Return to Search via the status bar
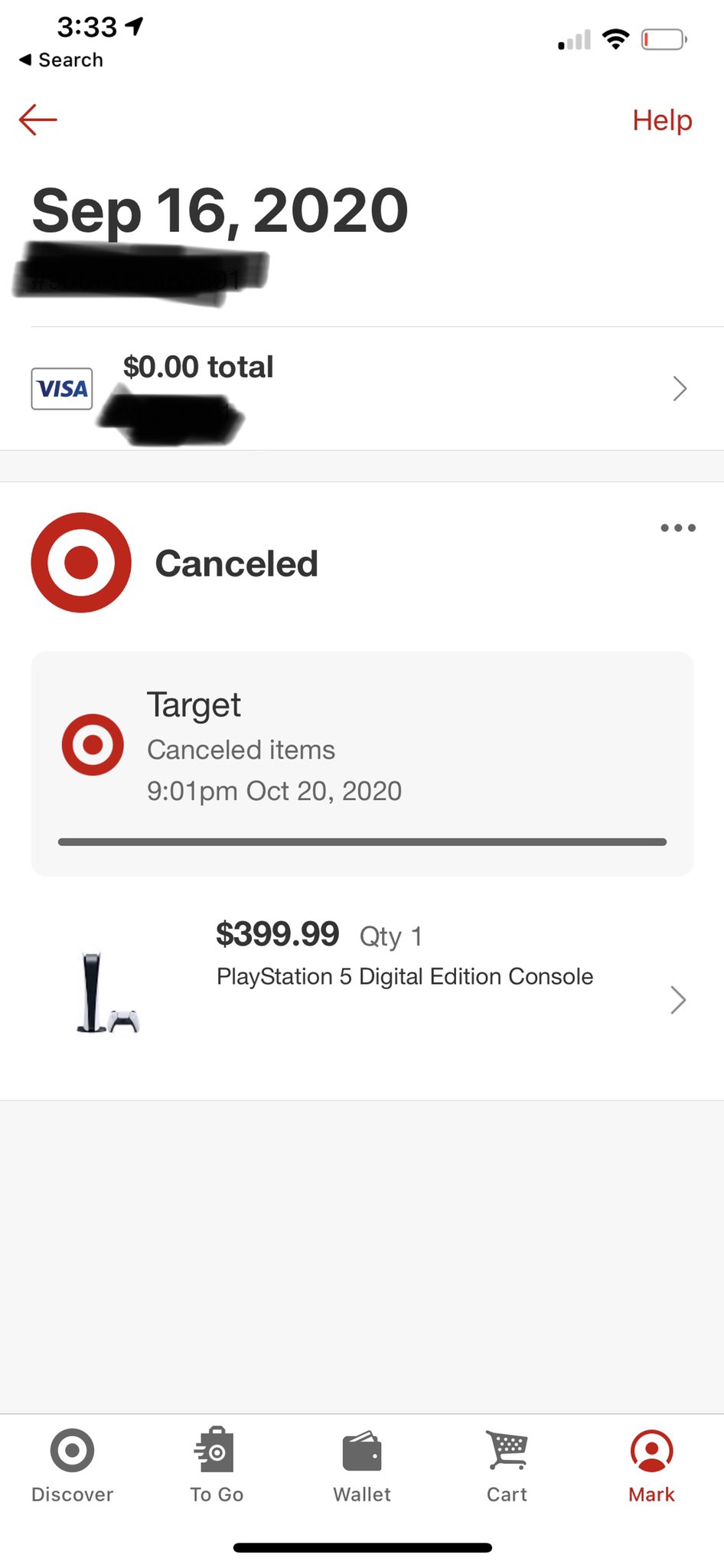Screen dimensions: 724x1568 pyautogui.click(x=61, y=60)
